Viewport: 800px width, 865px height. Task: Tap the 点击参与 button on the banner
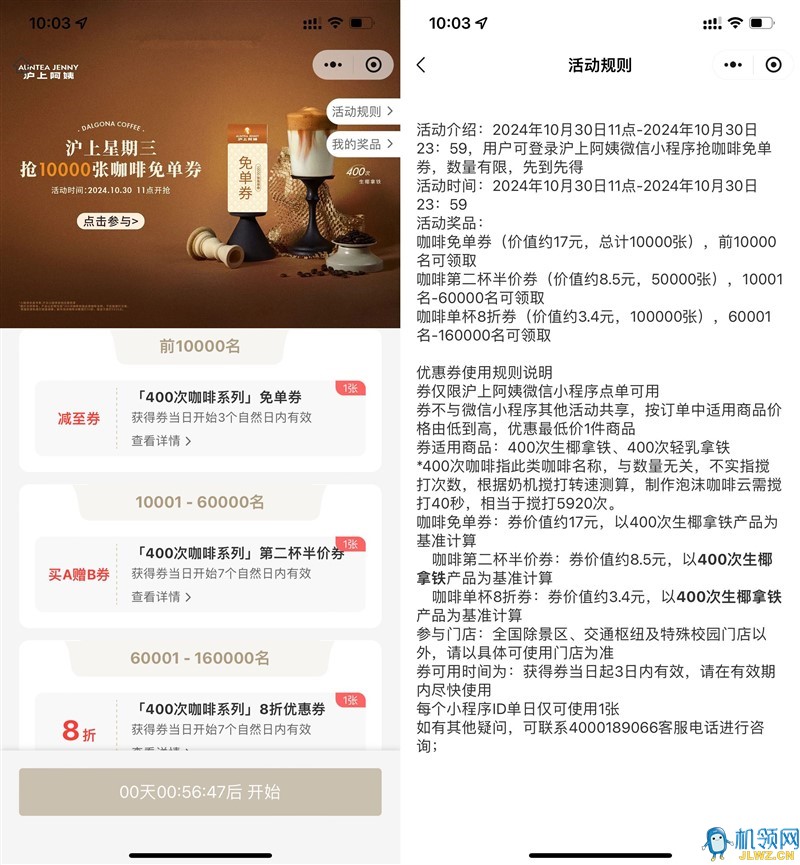tap(112, 222)
